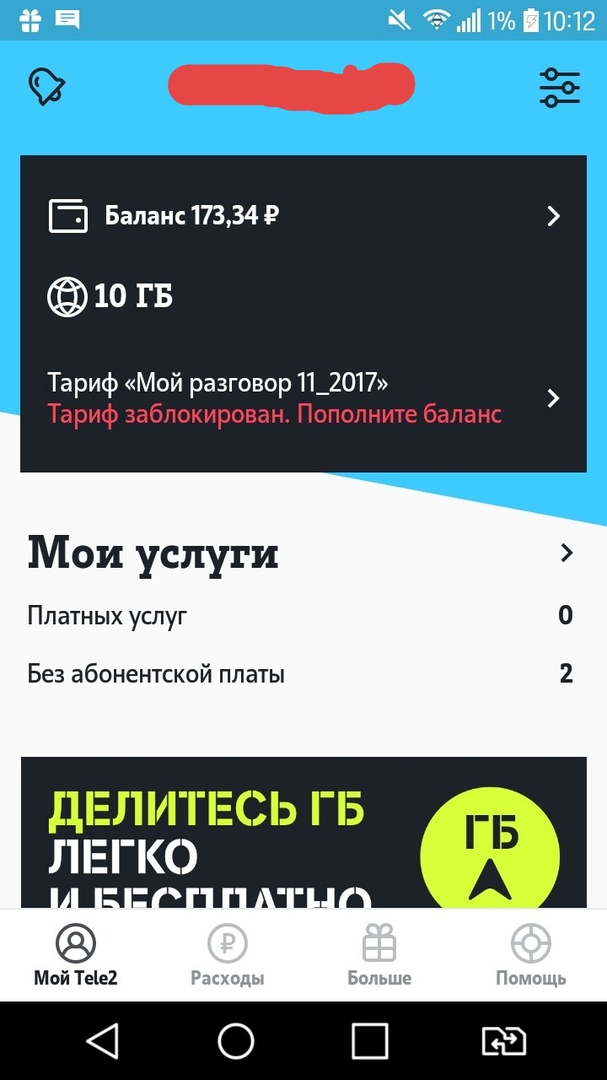View Без абонентской платы services
This screenshot has height=1080, width=607.
[x=300, y=674]
